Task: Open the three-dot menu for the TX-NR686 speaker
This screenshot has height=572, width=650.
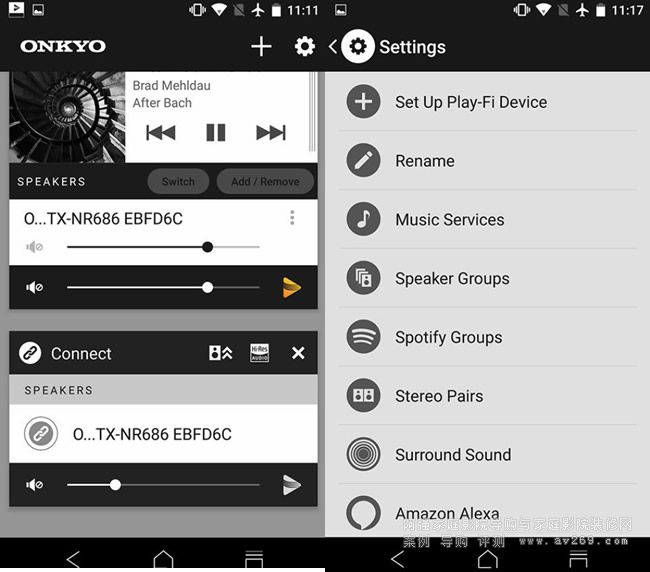Action: tap(292, 218)
